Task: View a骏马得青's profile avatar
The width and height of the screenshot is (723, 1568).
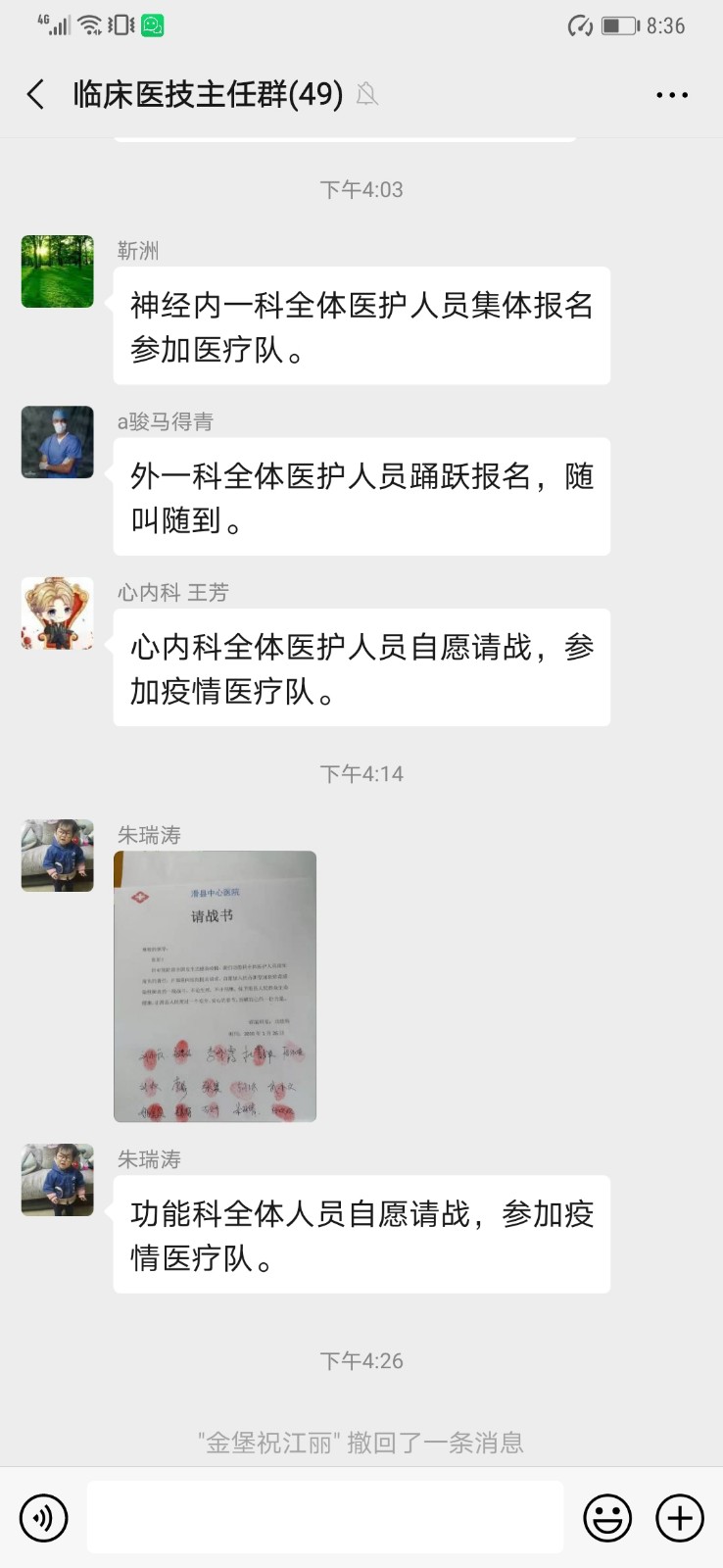Action: [58, 442]
